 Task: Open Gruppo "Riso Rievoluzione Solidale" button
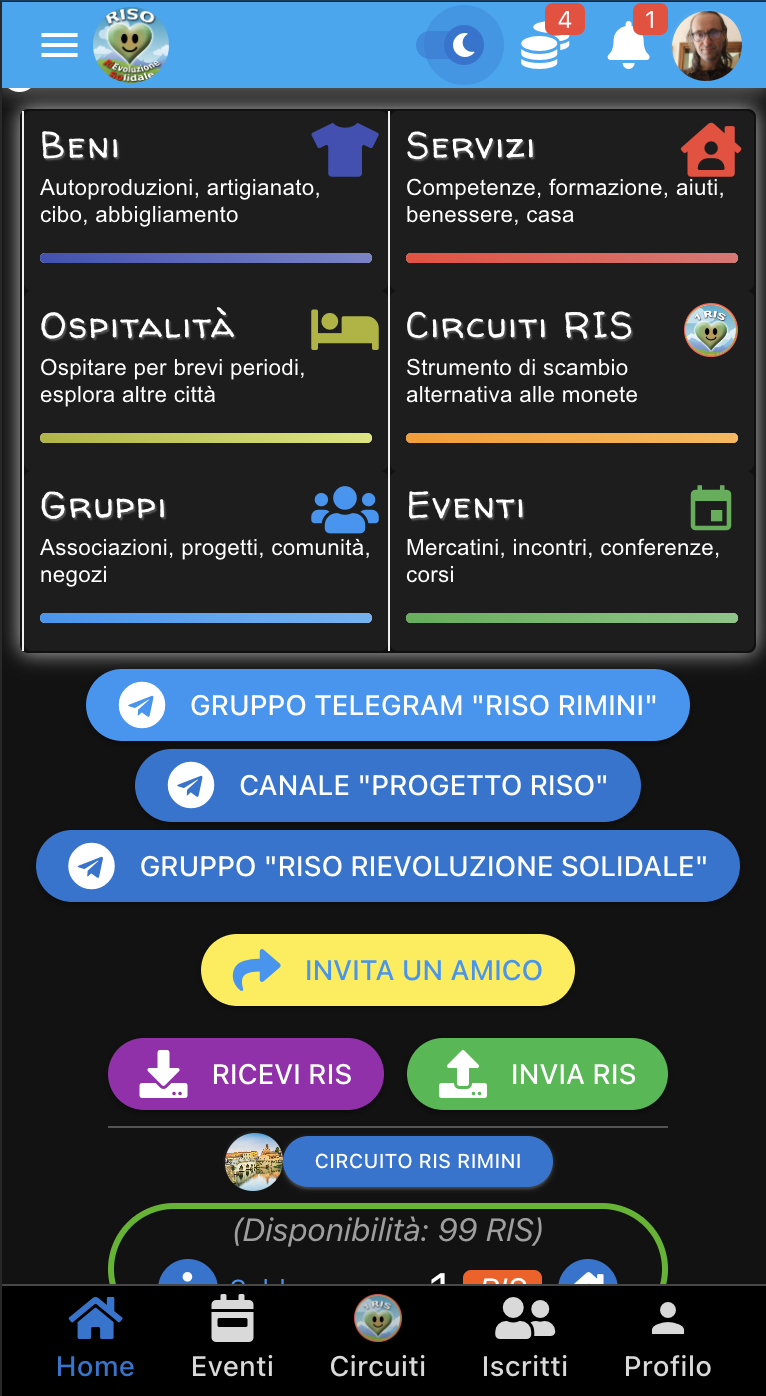click(388, 866)
